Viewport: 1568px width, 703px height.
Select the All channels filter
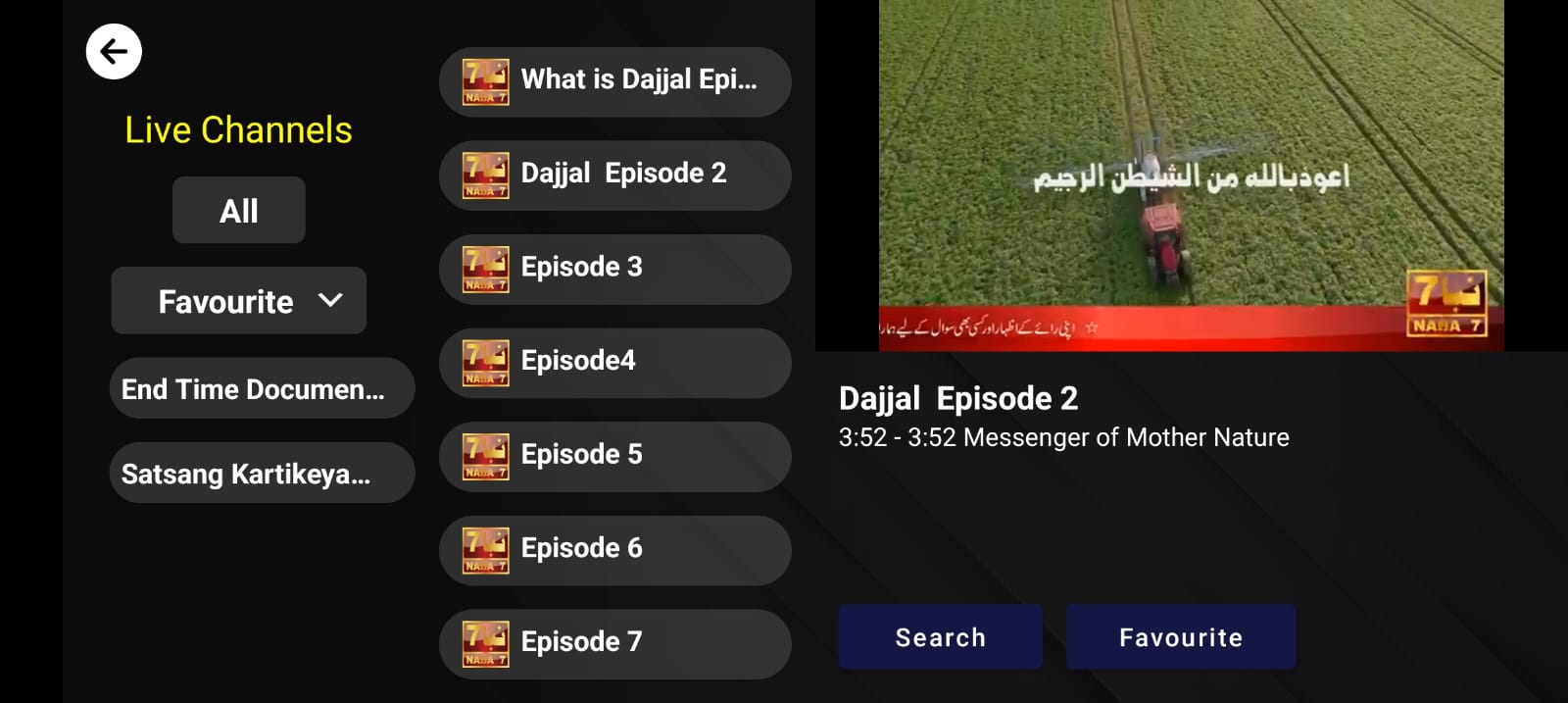tap(238, 210)
